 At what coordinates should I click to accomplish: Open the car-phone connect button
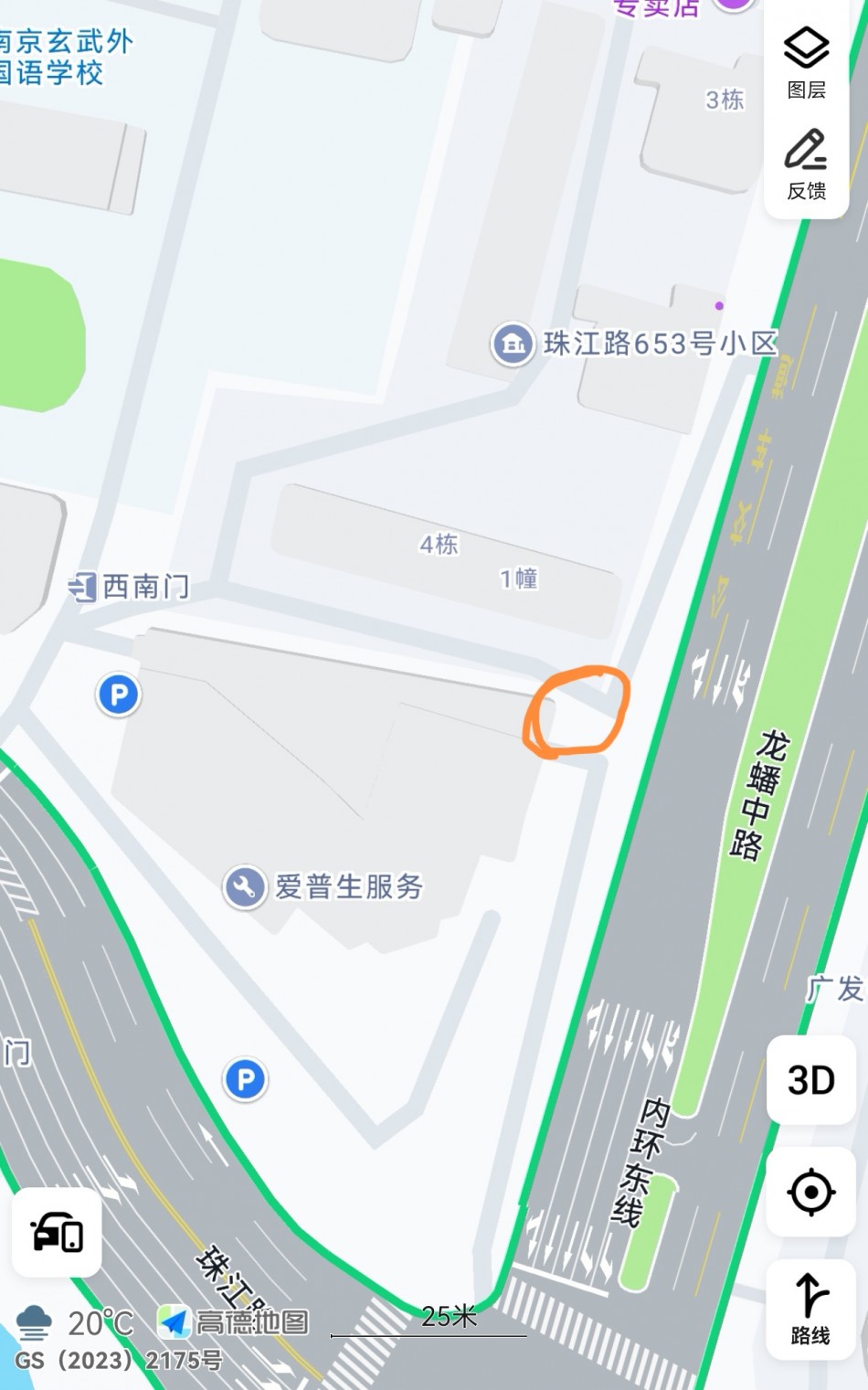[57, 1232]
